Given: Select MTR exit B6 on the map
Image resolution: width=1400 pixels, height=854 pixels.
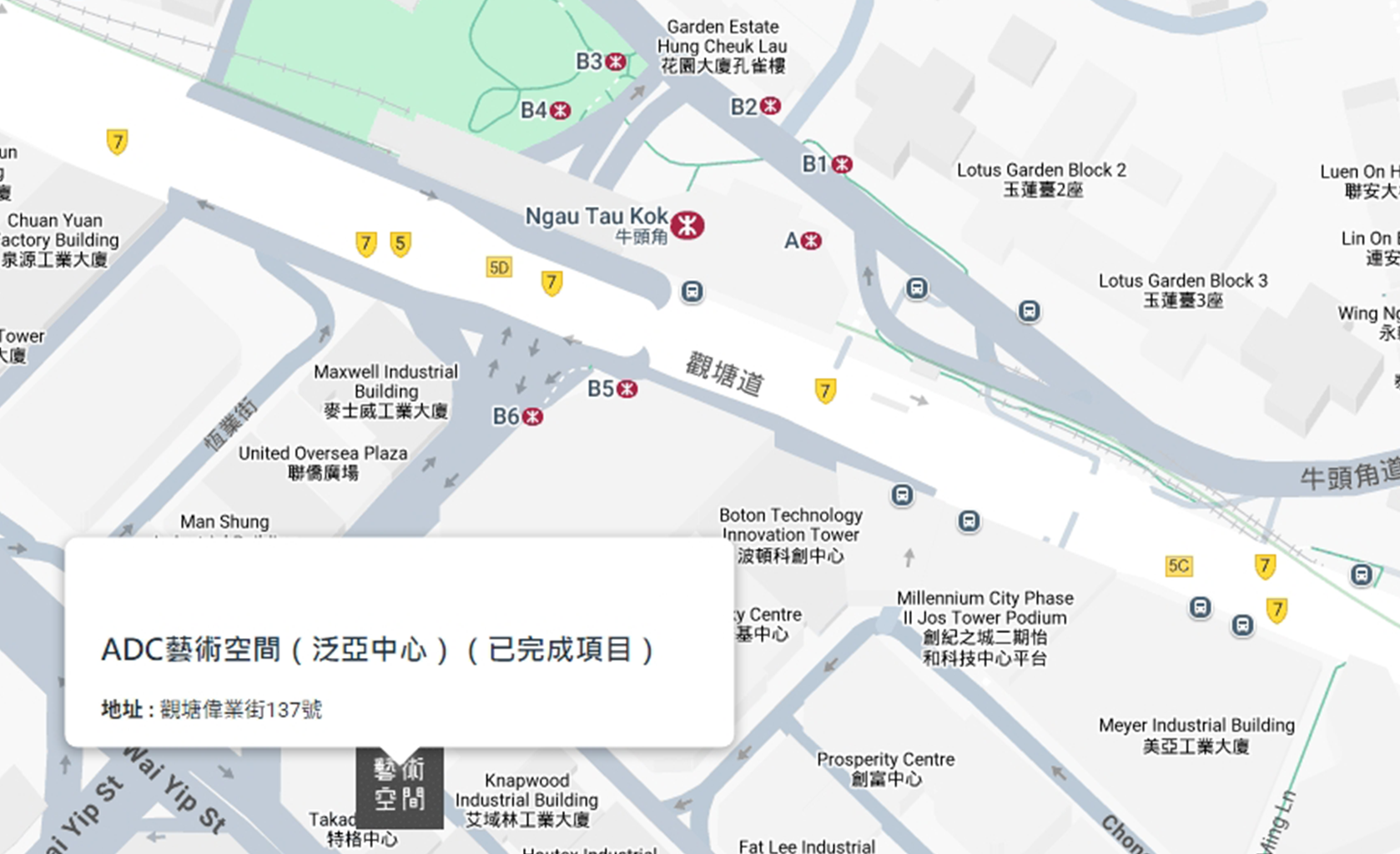Looking at the screenshot, I should [532, 416].
